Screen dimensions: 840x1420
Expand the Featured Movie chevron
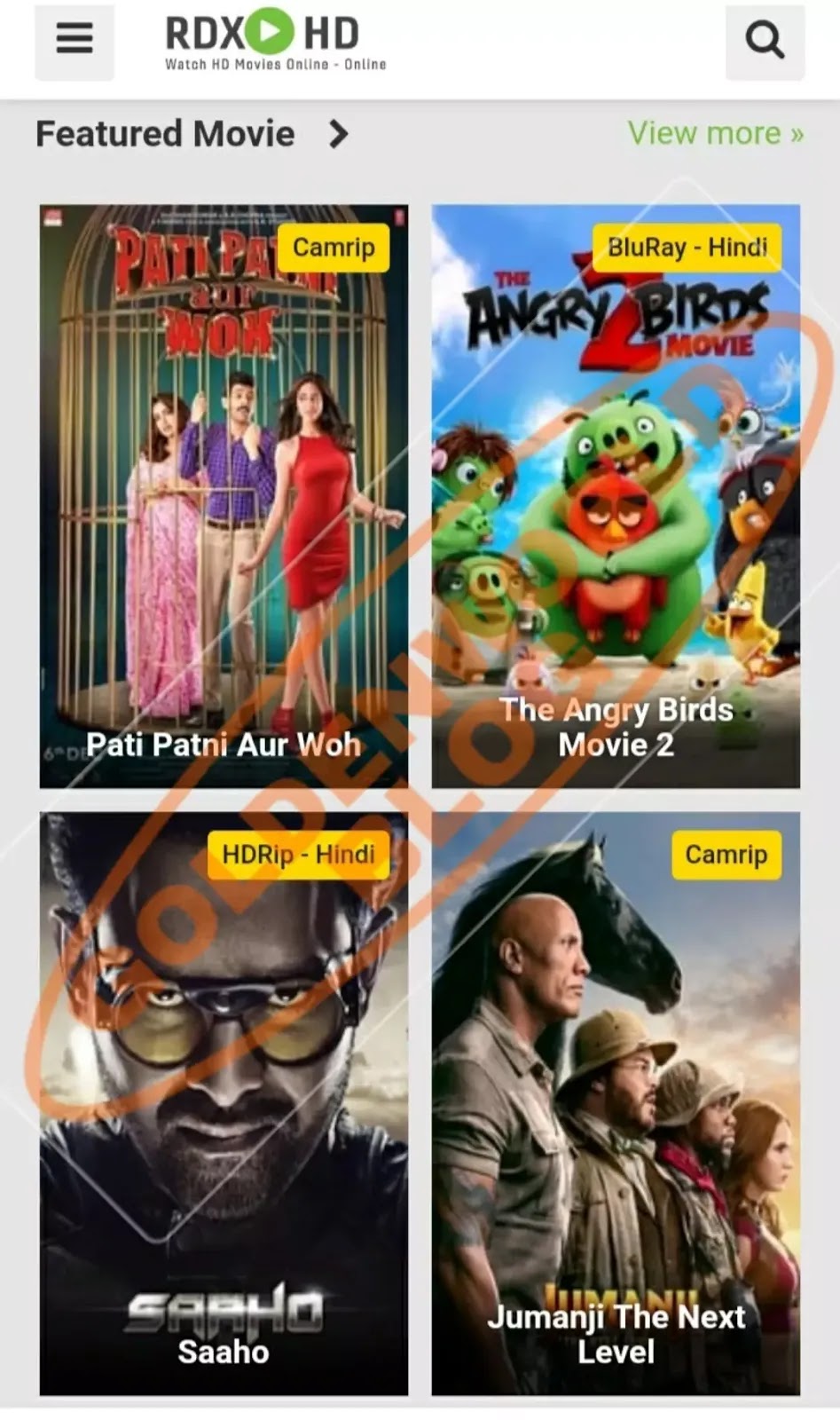tap(338, 134)
